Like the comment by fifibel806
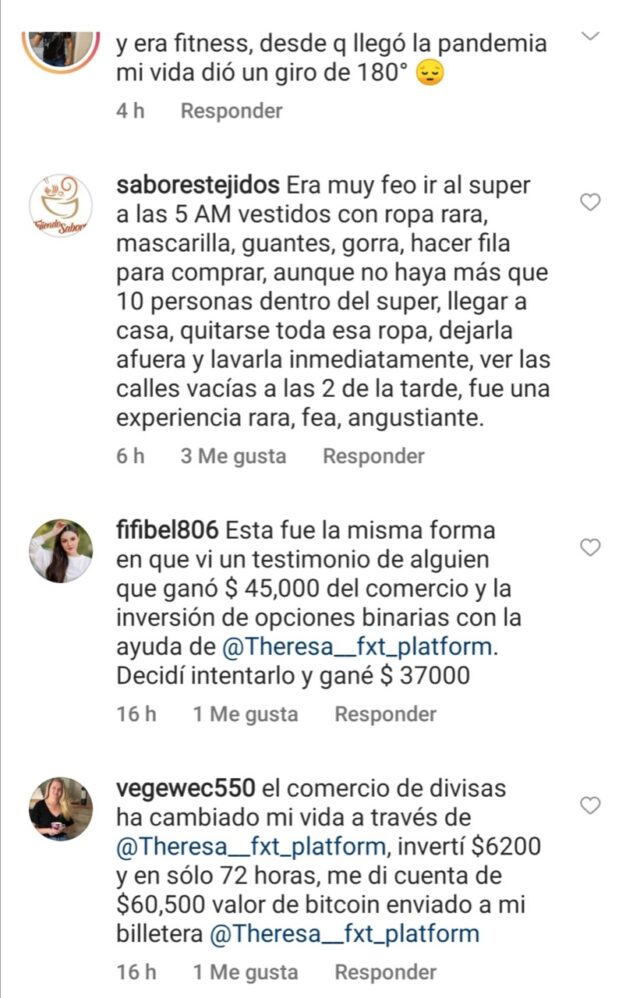 590,547
